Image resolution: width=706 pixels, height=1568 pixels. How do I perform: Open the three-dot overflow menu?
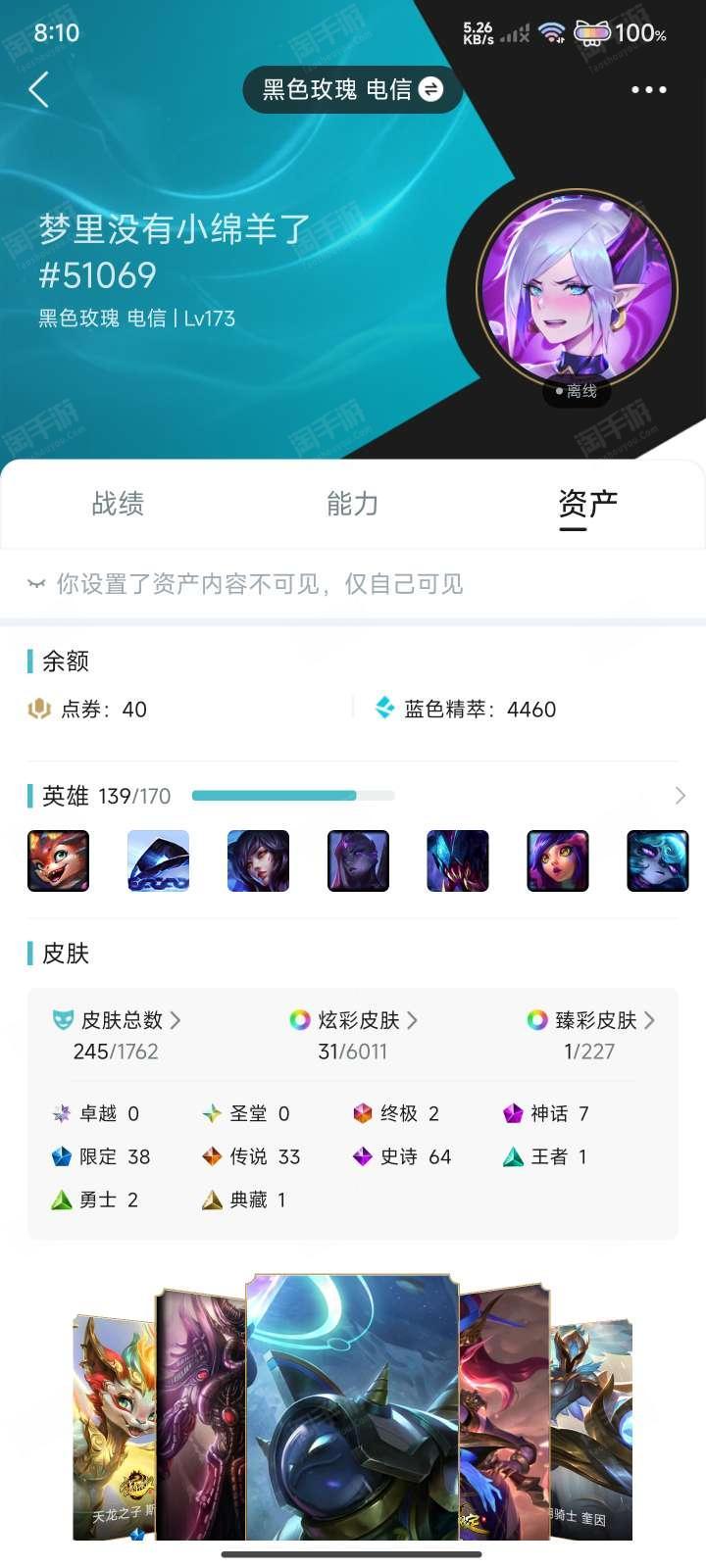click(x=648, y=89)
